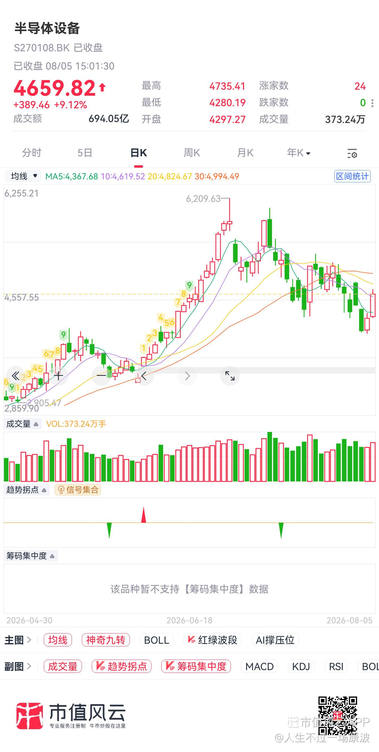Switch sub-chart to KDJ
This screenshot has height=752, width=379.
tap(301, 666)
